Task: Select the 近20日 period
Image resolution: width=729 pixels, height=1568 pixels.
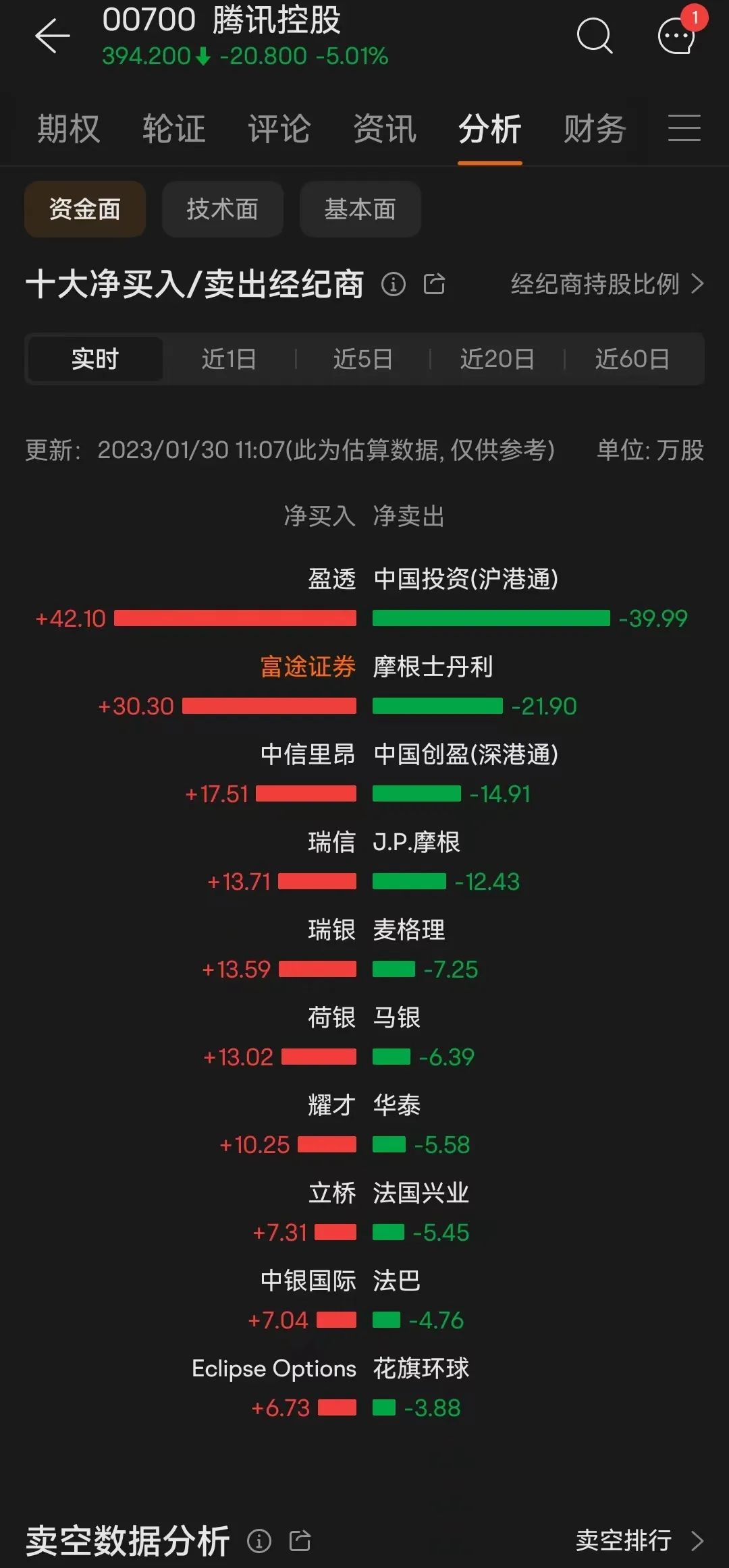Action: 497,359
